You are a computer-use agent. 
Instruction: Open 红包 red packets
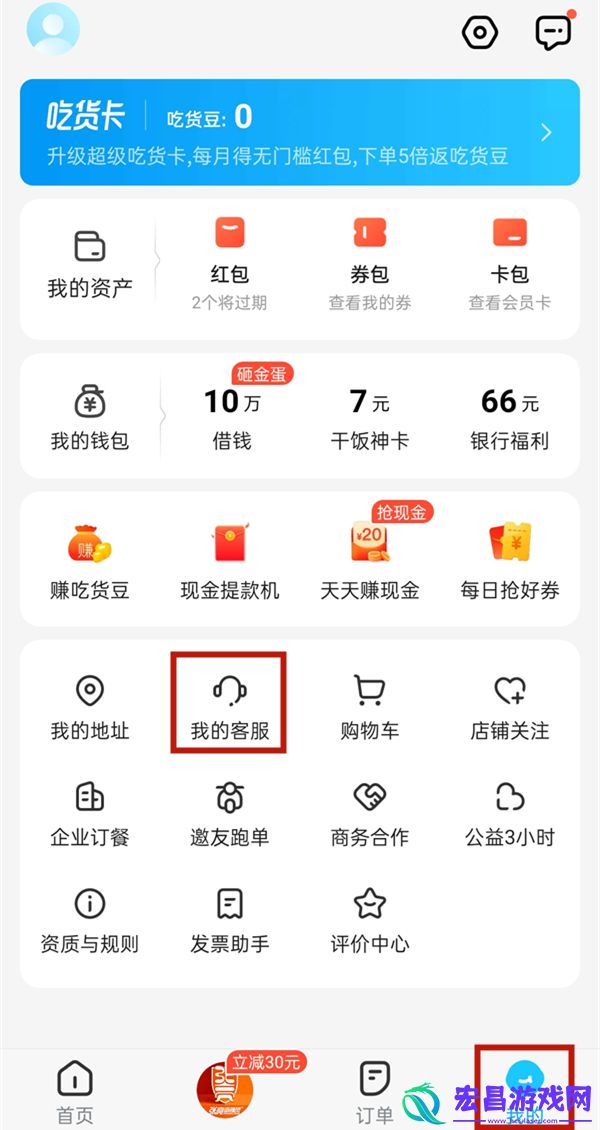pos(229,256)
